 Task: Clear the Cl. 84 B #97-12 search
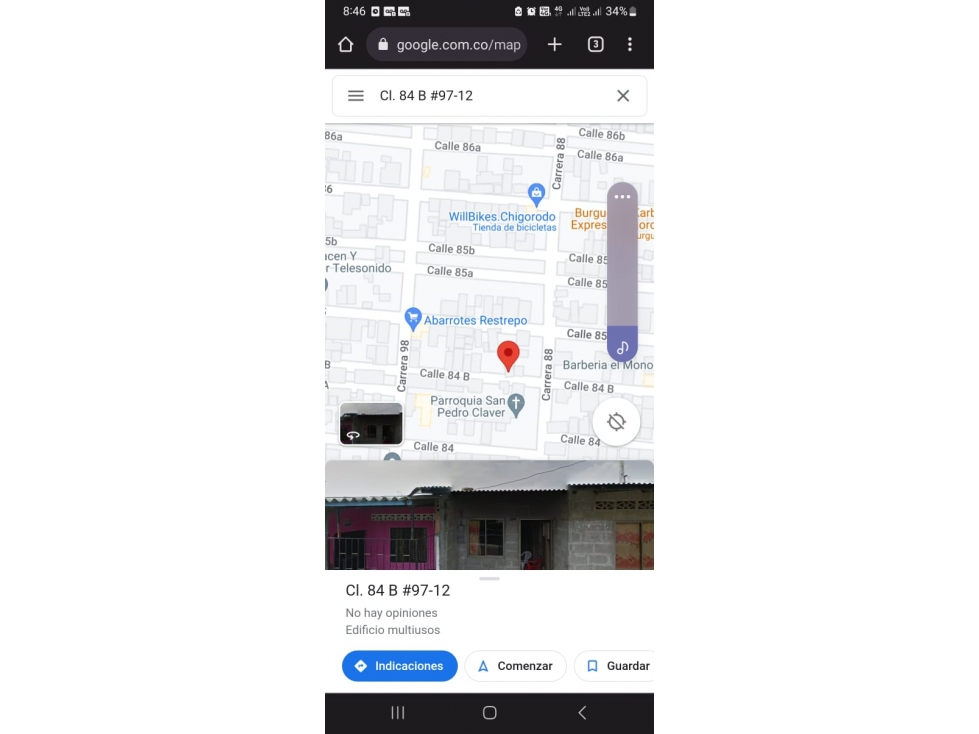pyautogui.click(x=622, y=96)
